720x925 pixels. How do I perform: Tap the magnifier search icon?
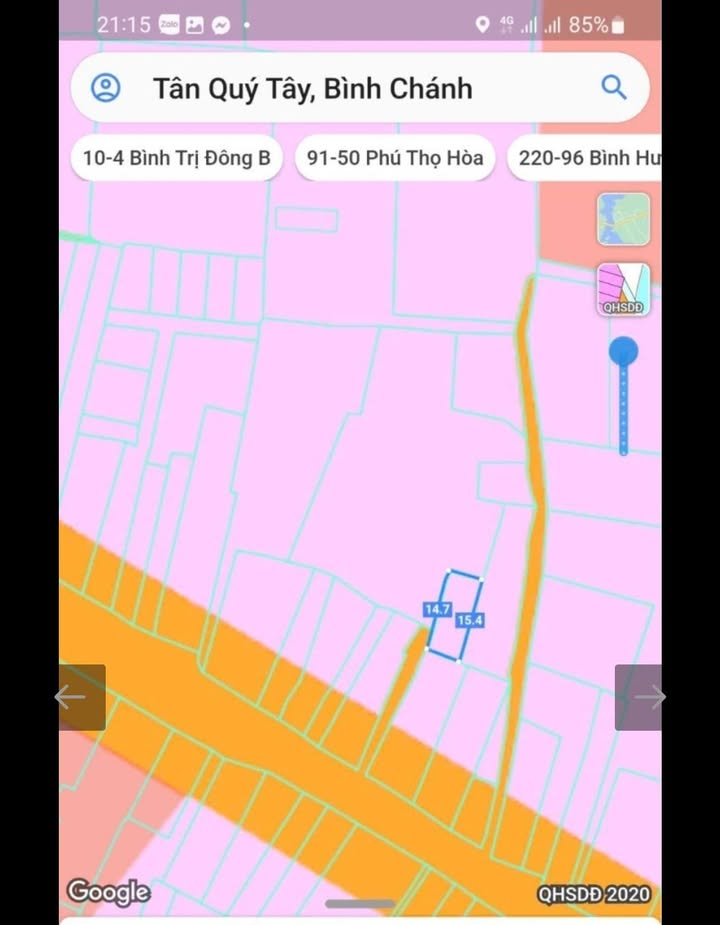[x=614, y=88]
